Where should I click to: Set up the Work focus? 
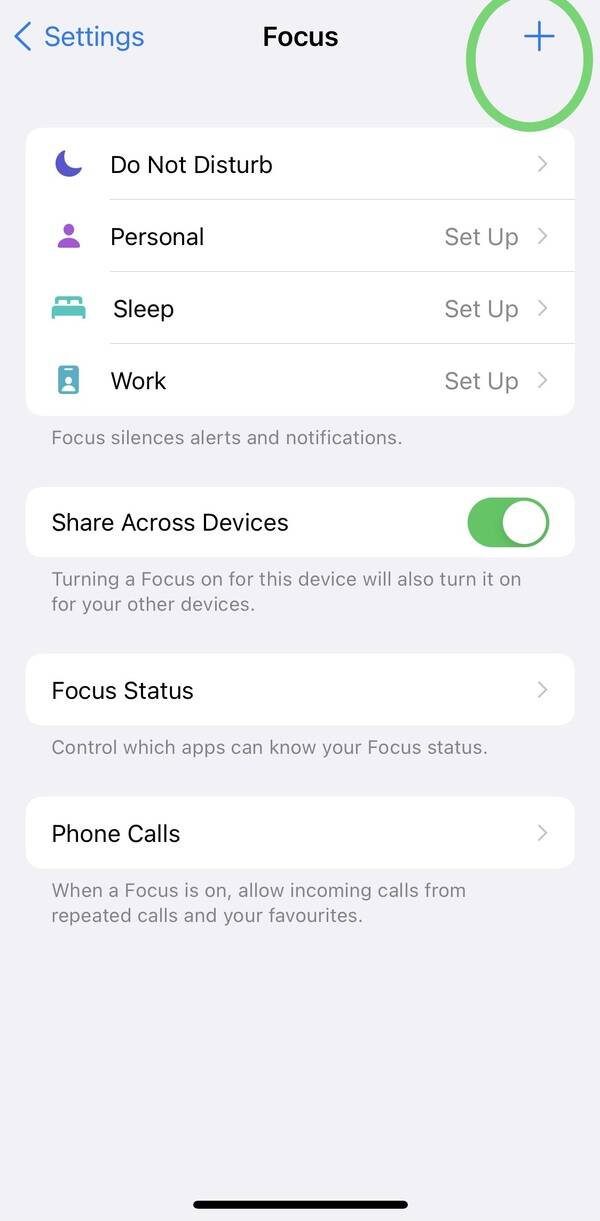[x=300, y=381]
